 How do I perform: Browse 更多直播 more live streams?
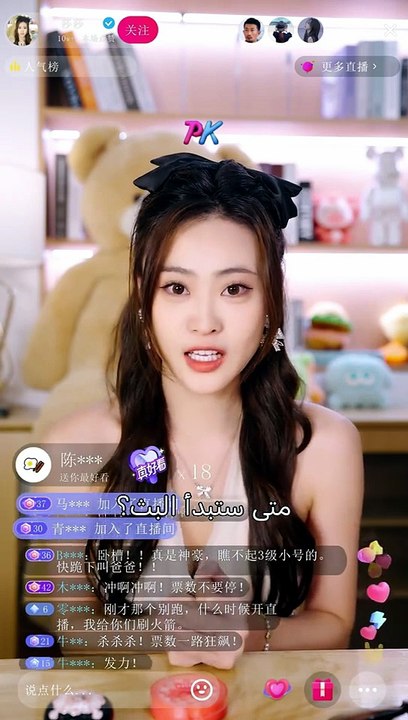(347, 67)
